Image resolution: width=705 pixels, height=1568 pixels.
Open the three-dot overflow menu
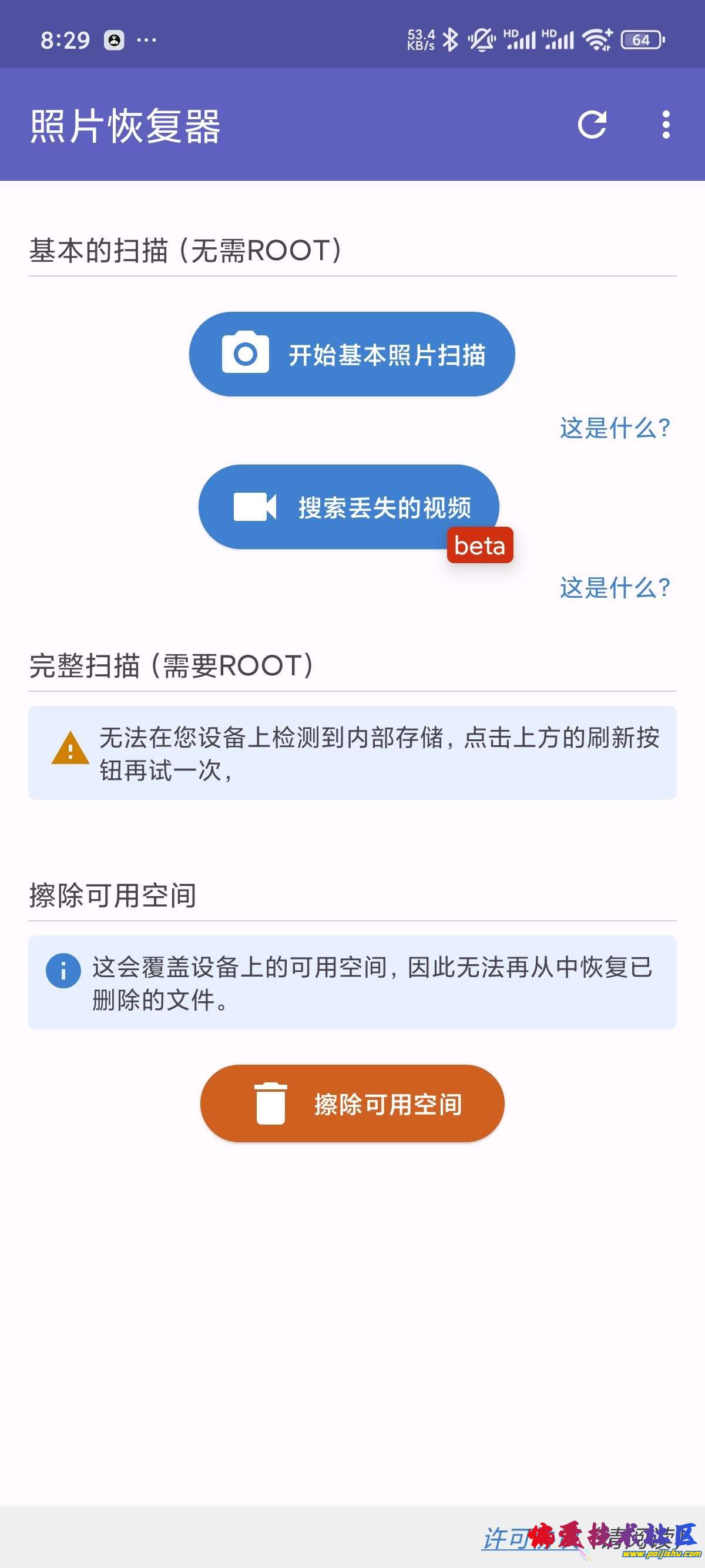click(666, 125)
